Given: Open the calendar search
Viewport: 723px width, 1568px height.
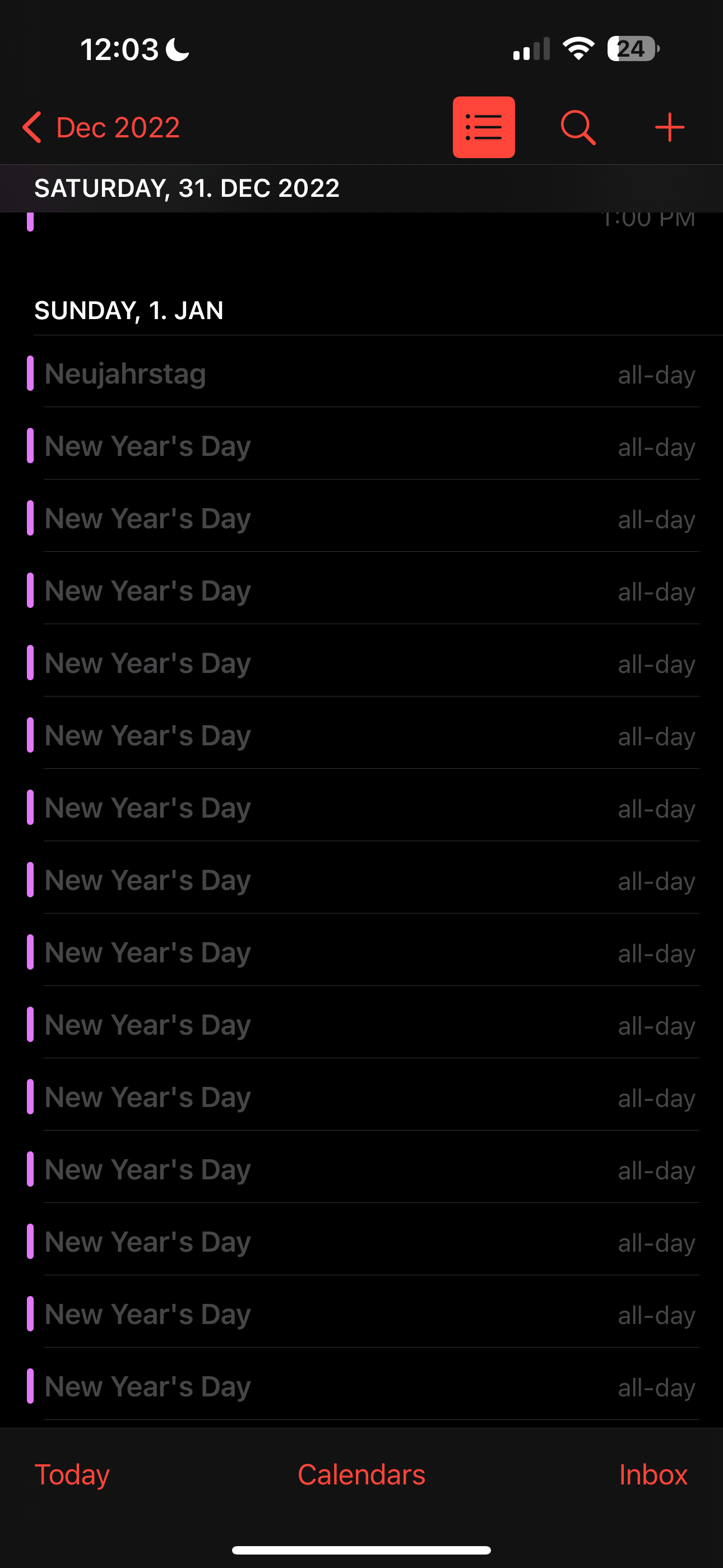Looking at the screenshot, I should (x=577, y=127).
